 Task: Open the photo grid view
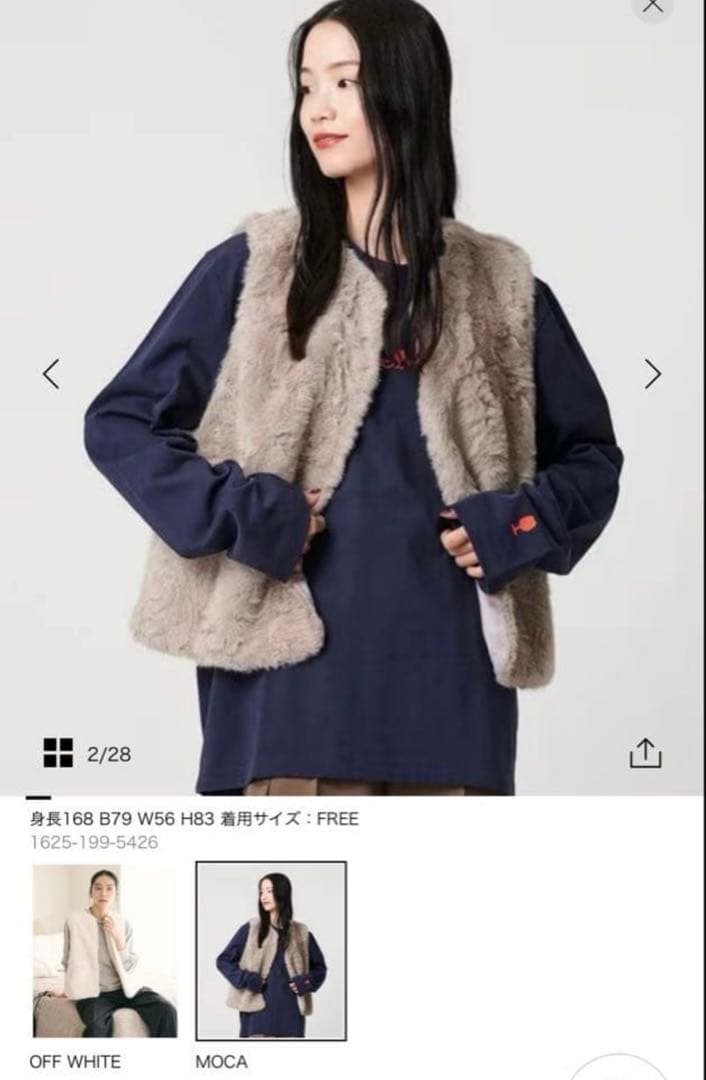pyautogui.click(x=58, y=752)
